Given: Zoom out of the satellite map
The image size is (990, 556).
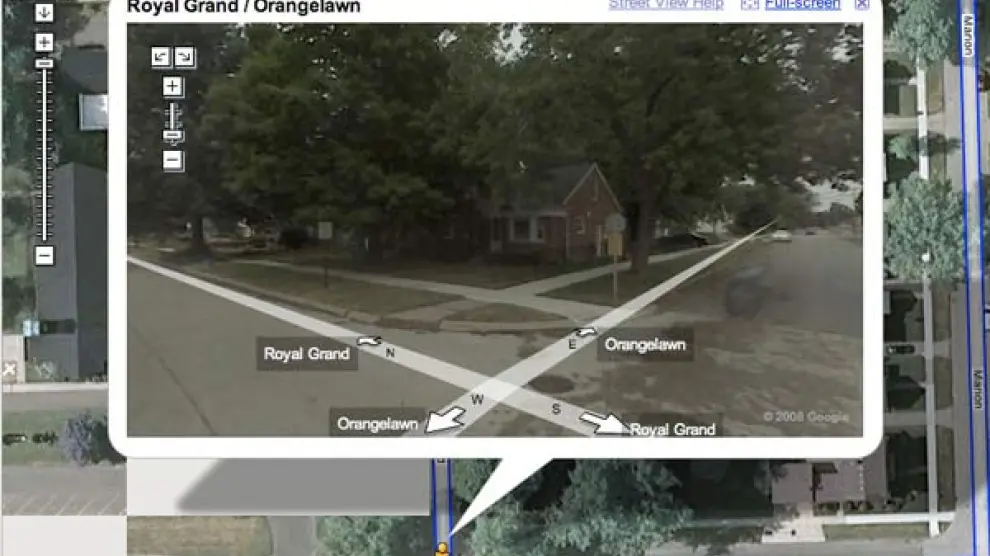Looking at the screenshot, I should click(x=44, y=256).
